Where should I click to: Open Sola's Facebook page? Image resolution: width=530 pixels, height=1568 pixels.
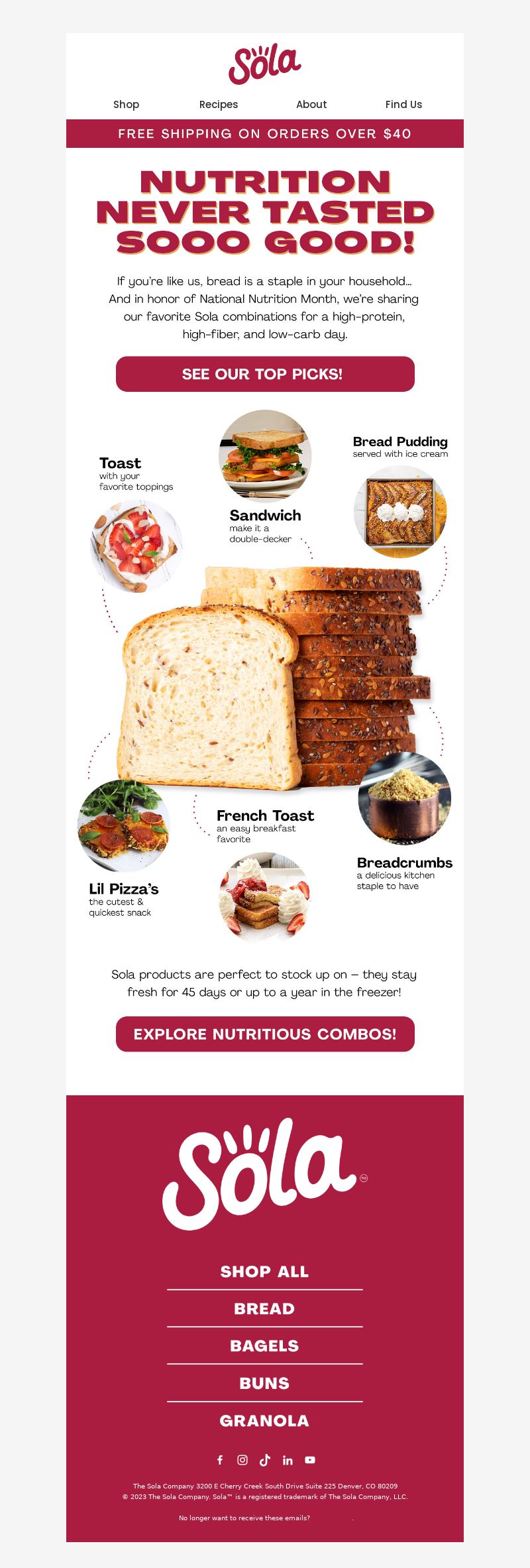click(x=220, y=1460)
